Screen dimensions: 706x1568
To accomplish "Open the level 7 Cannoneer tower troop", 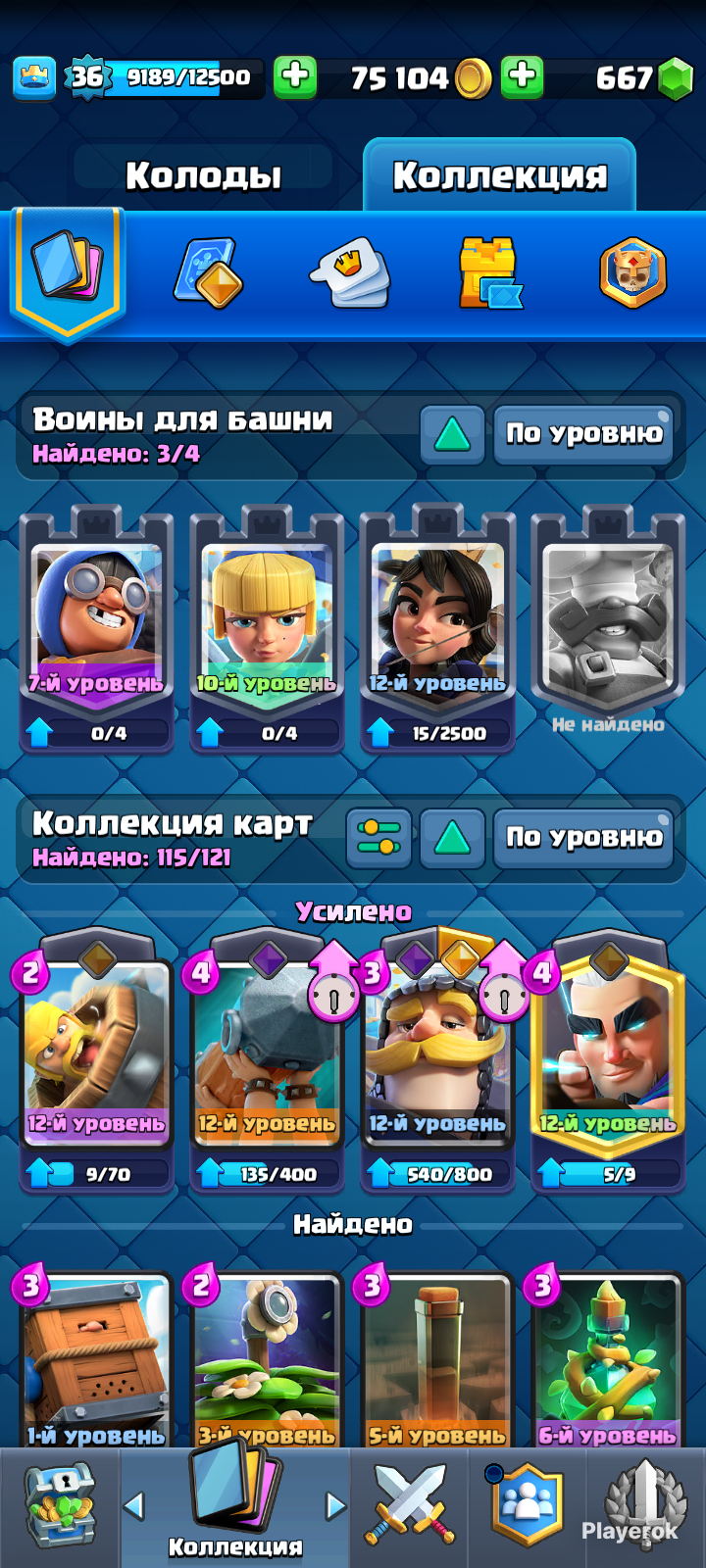I will 96,629.
